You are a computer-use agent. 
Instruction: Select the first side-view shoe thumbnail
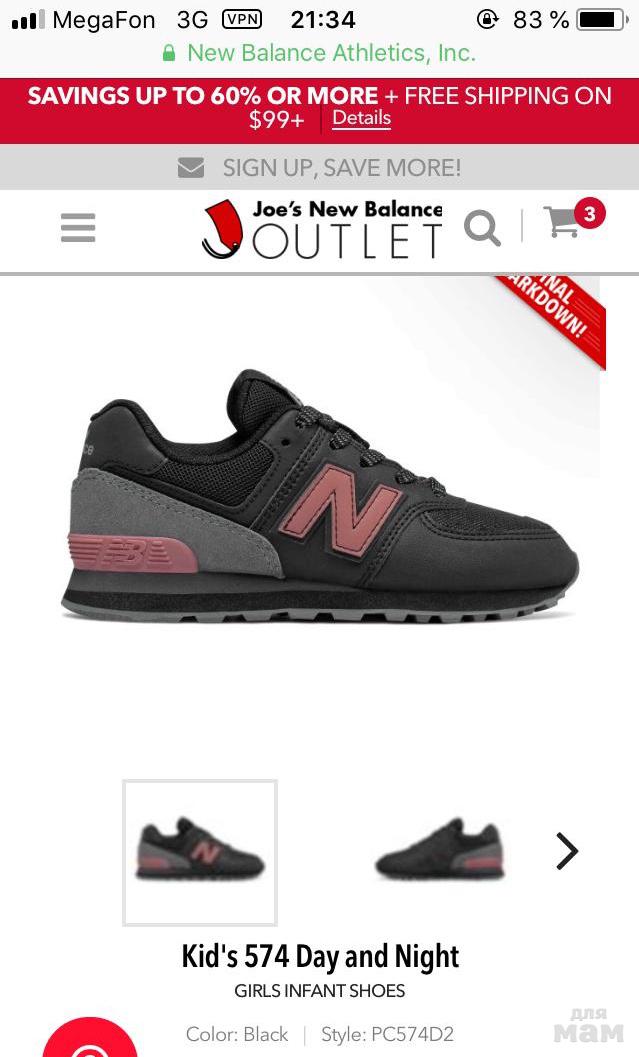pyautogui.click(x=200, y=852)
